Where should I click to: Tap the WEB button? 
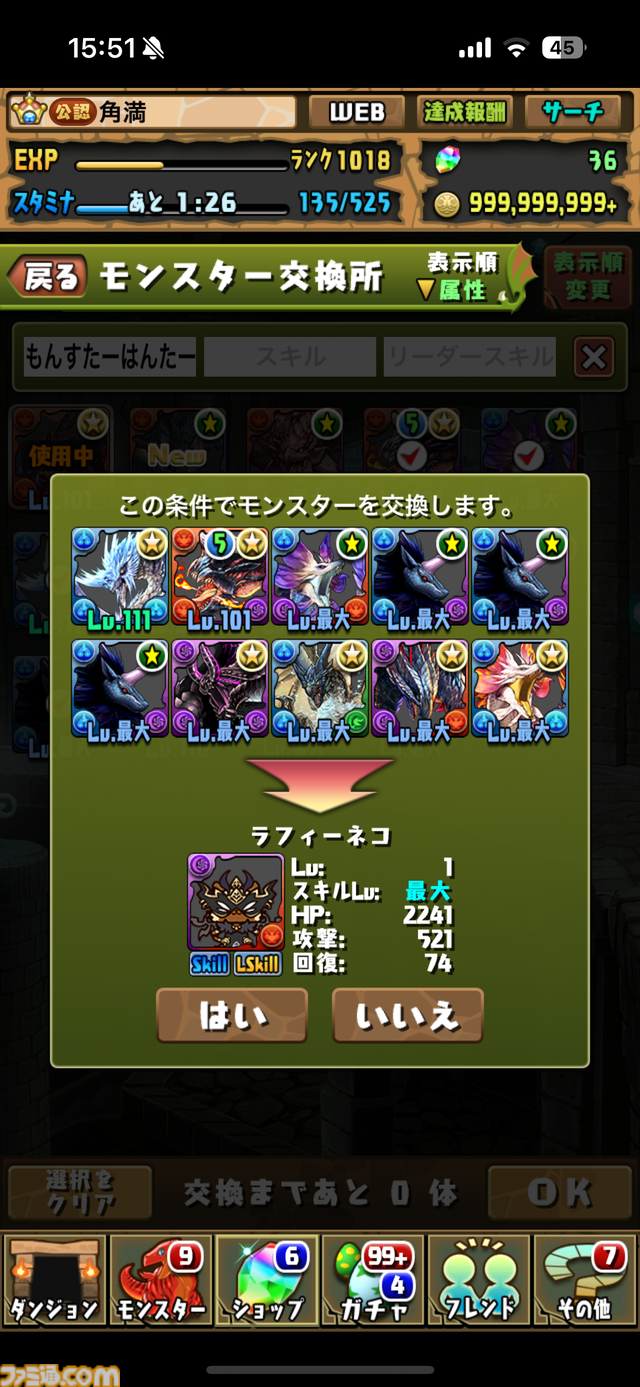[356, 112]
